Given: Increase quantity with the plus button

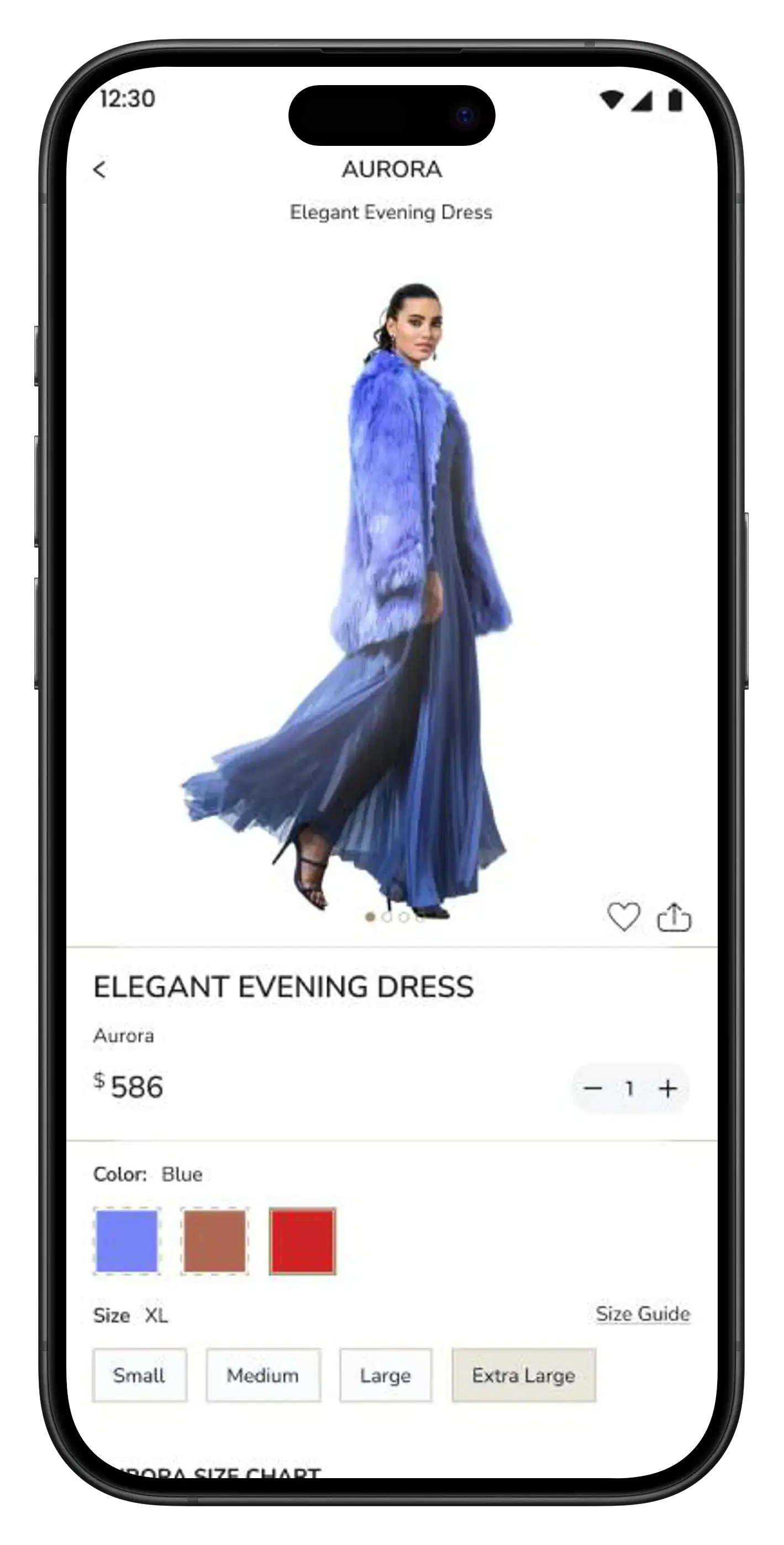Looking at the screenshot, I should point(667,1088).
